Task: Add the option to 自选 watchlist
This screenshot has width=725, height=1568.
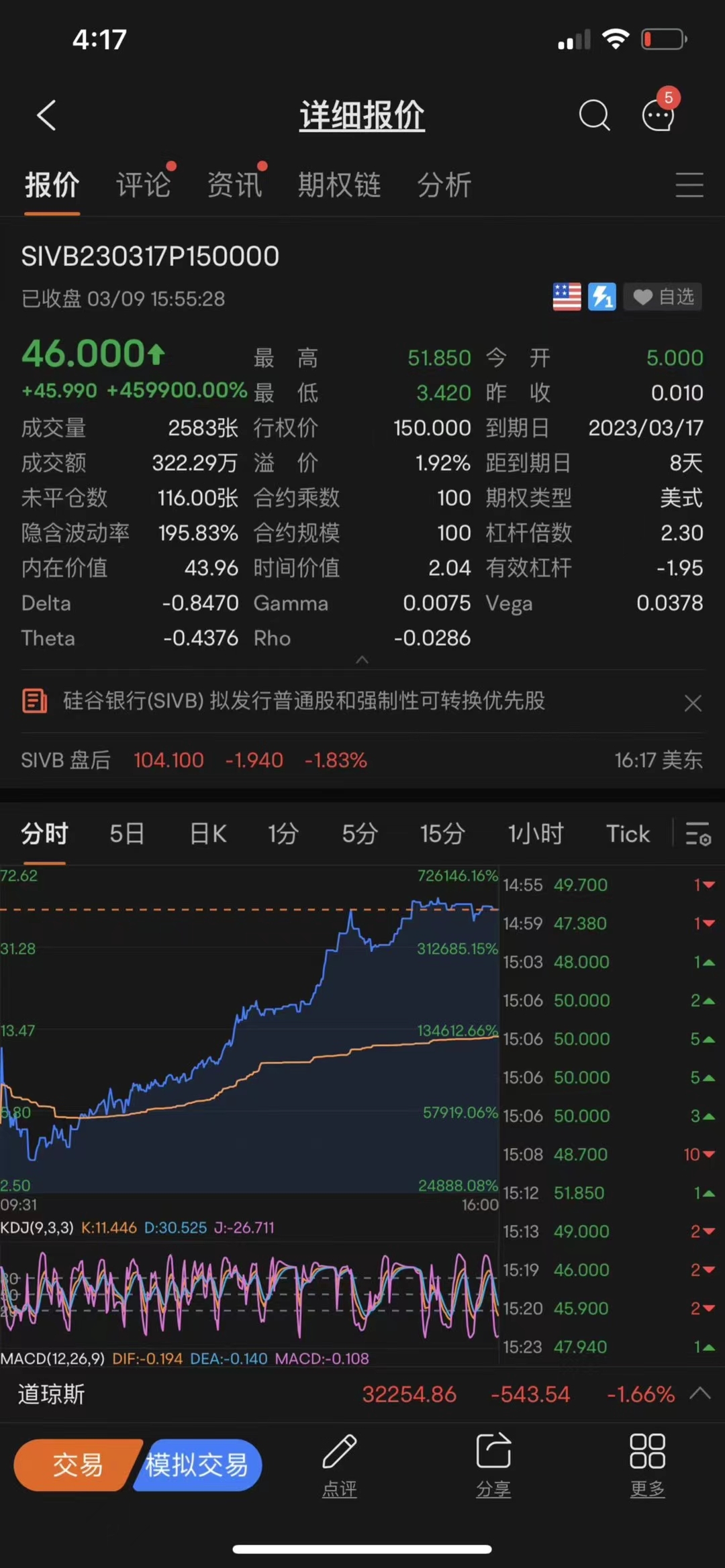Action: [663, 297]
